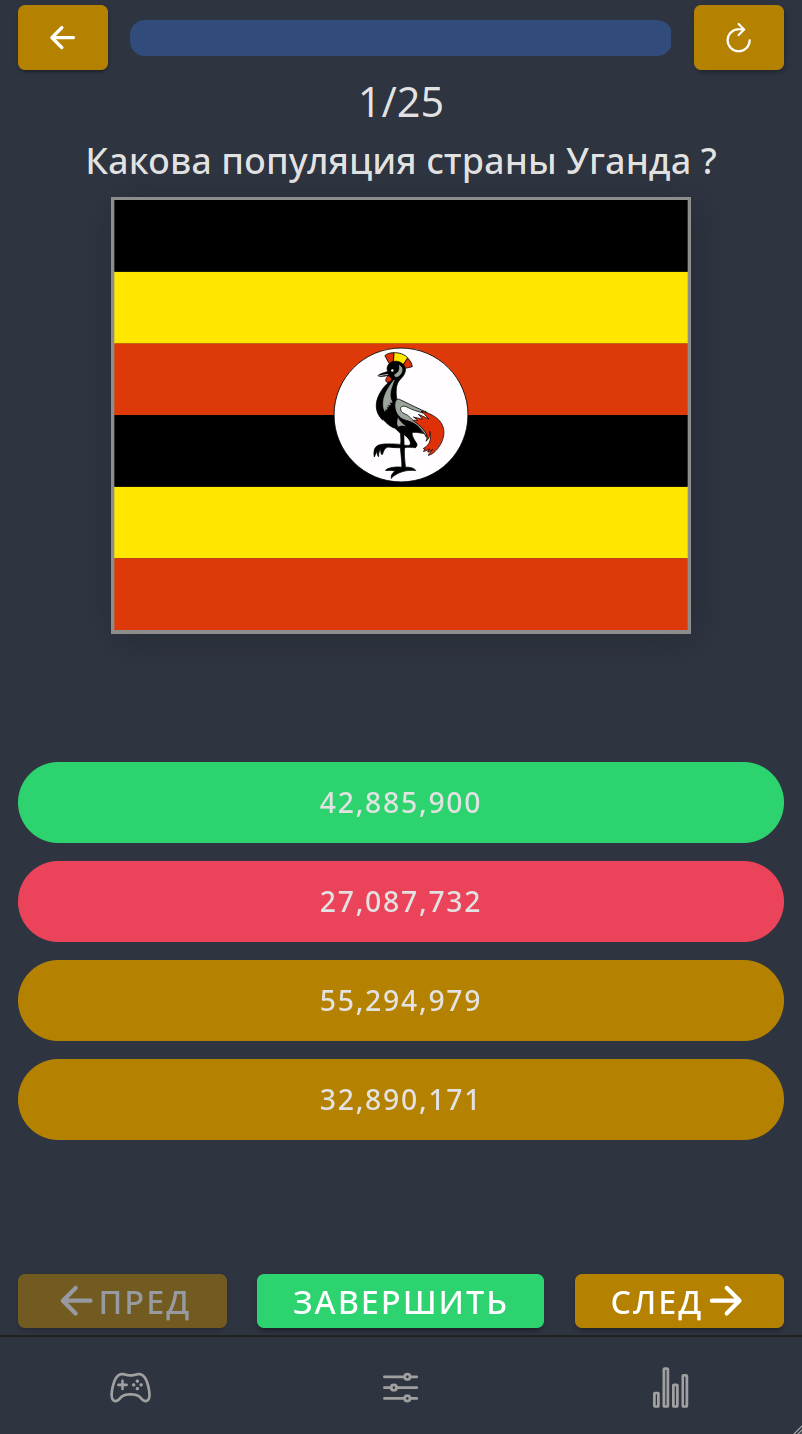Restart the quiz with the reload icon
802x1434 pixels.
tap(739, 38)
